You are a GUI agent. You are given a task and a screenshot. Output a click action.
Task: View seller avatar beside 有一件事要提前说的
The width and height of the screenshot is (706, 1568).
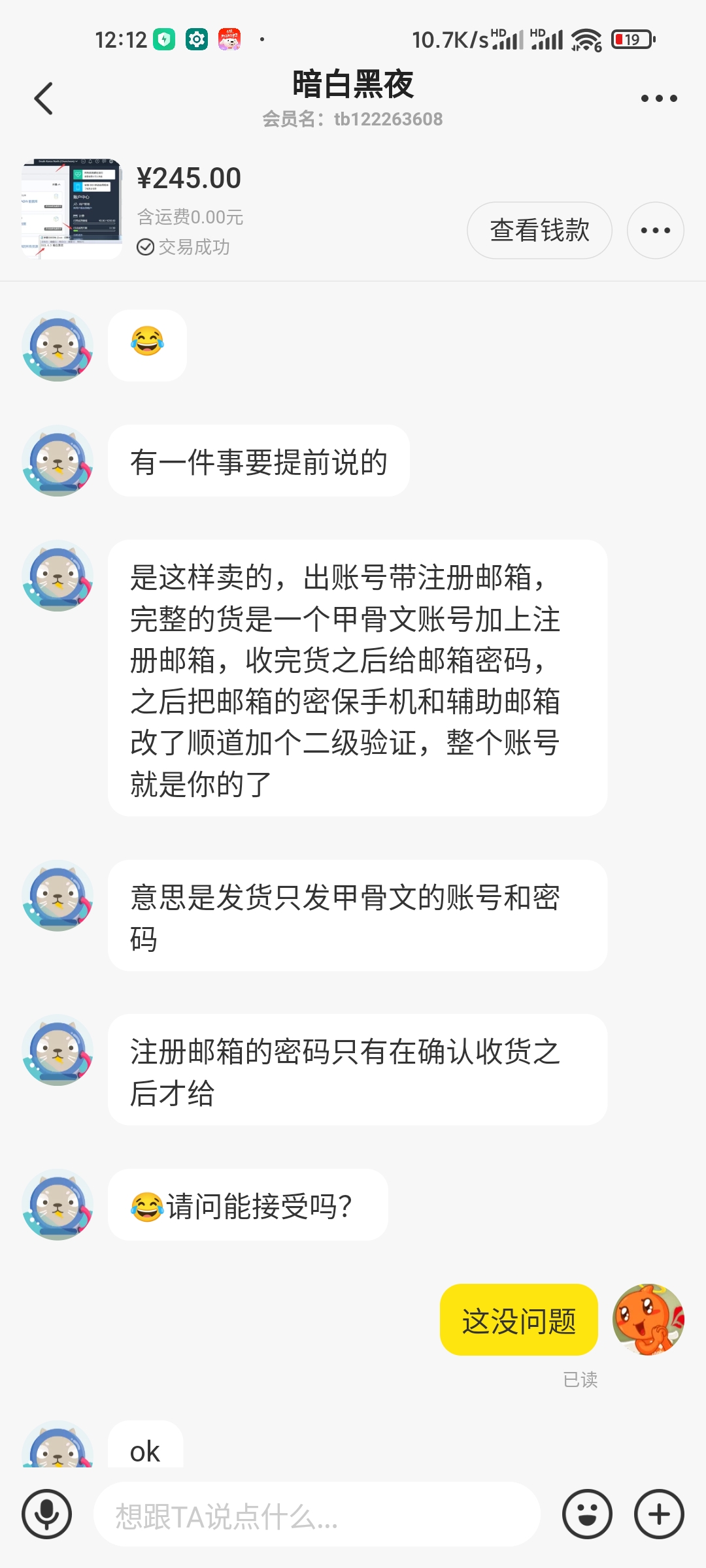tap(58, 461)
